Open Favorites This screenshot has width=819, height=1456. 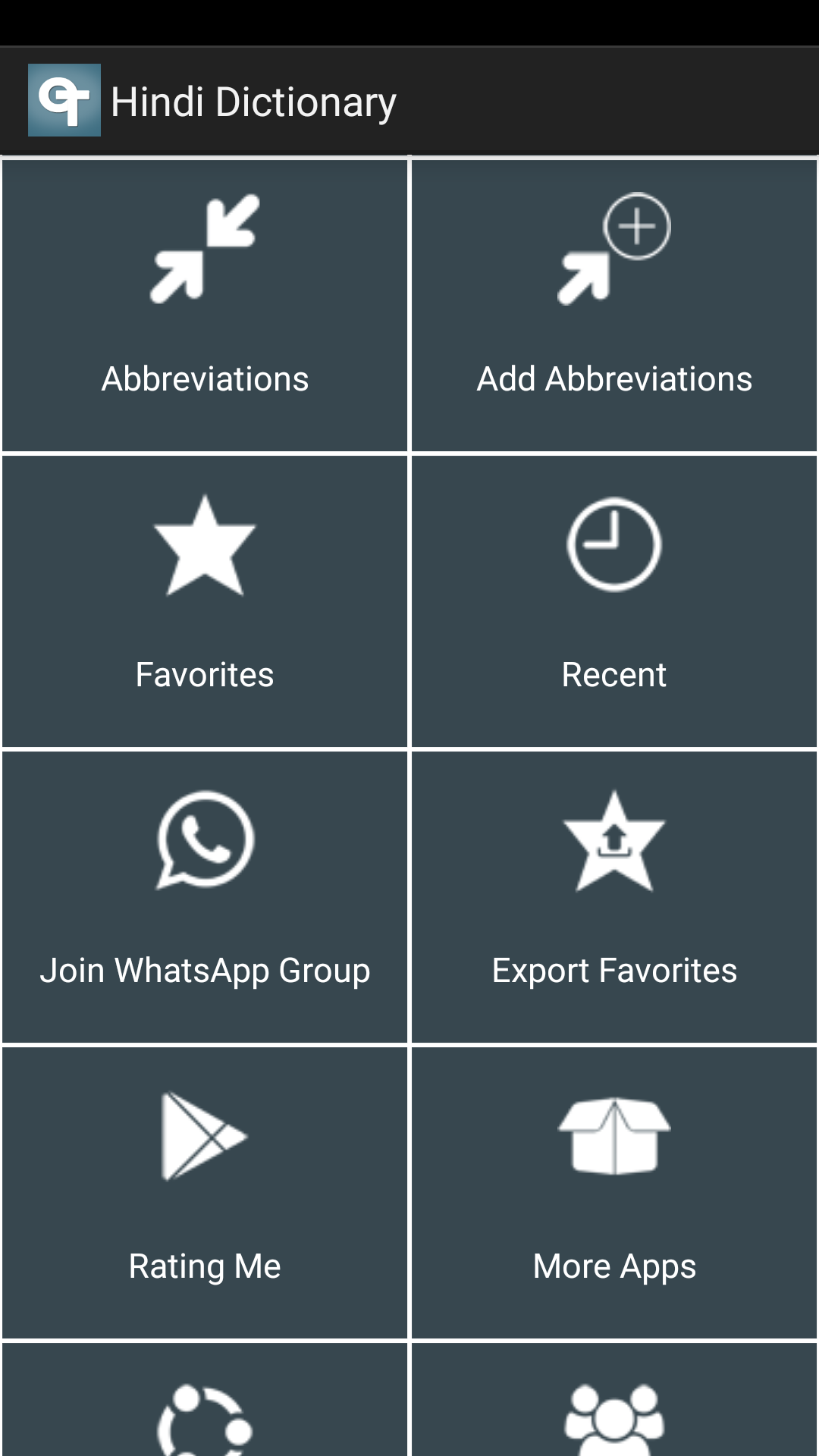pyautogui.click(x=205, y=601)
